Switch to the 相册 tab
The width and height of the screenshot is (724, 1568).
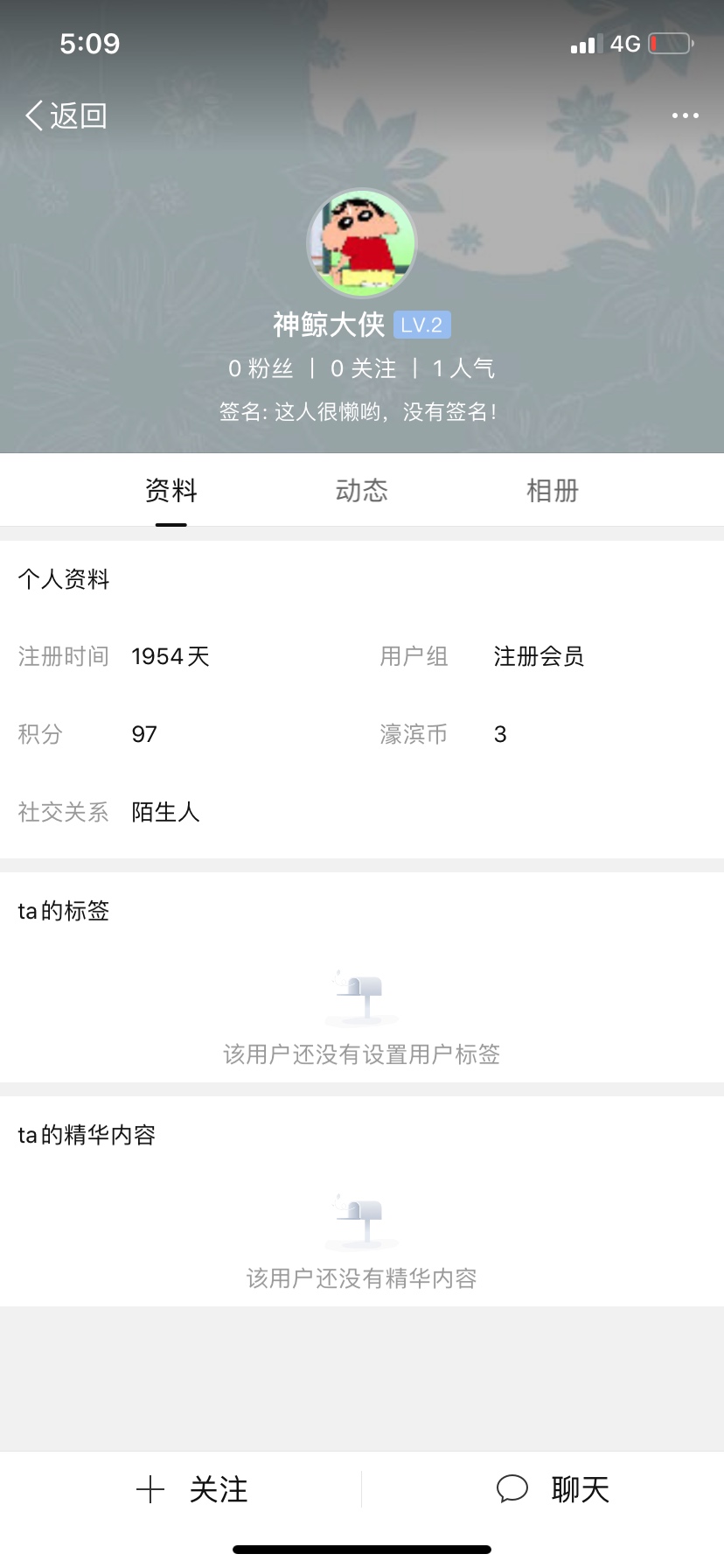552,490
